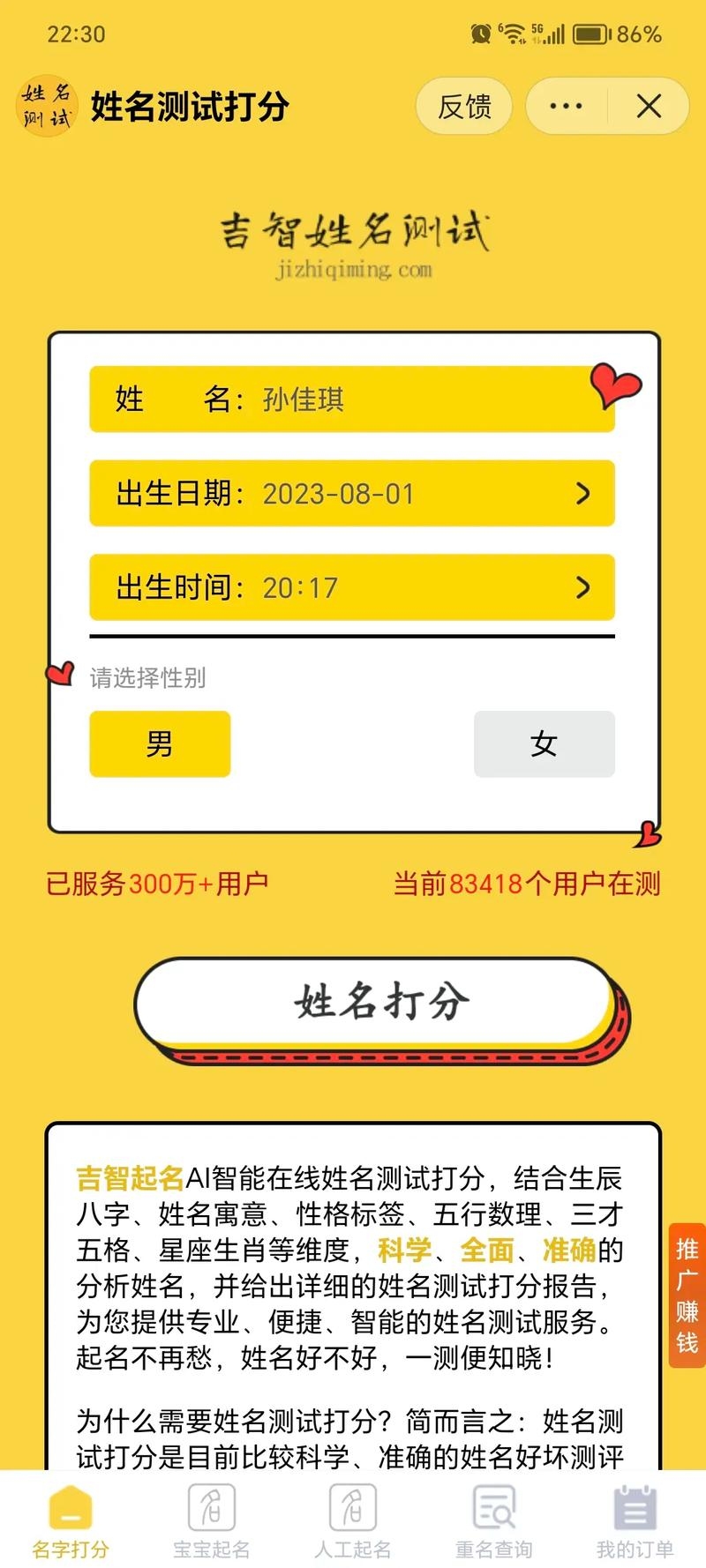Click the 反馈 feedback button
This screenshot has height=1568, width=706.
(x=463, y=106)
